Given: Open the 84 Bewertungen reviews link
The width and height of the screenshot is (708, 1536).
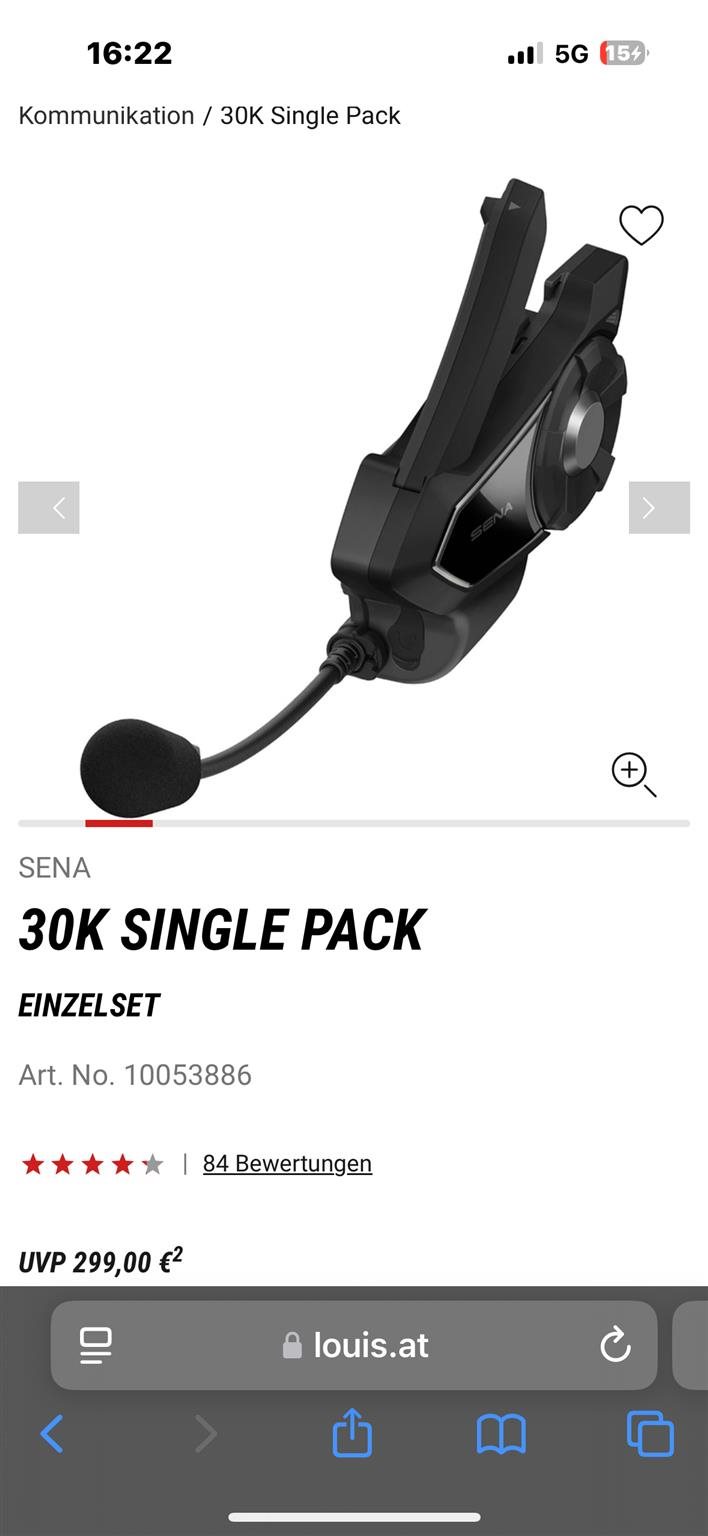Looking at the screenshot, I should point(287,1163).
